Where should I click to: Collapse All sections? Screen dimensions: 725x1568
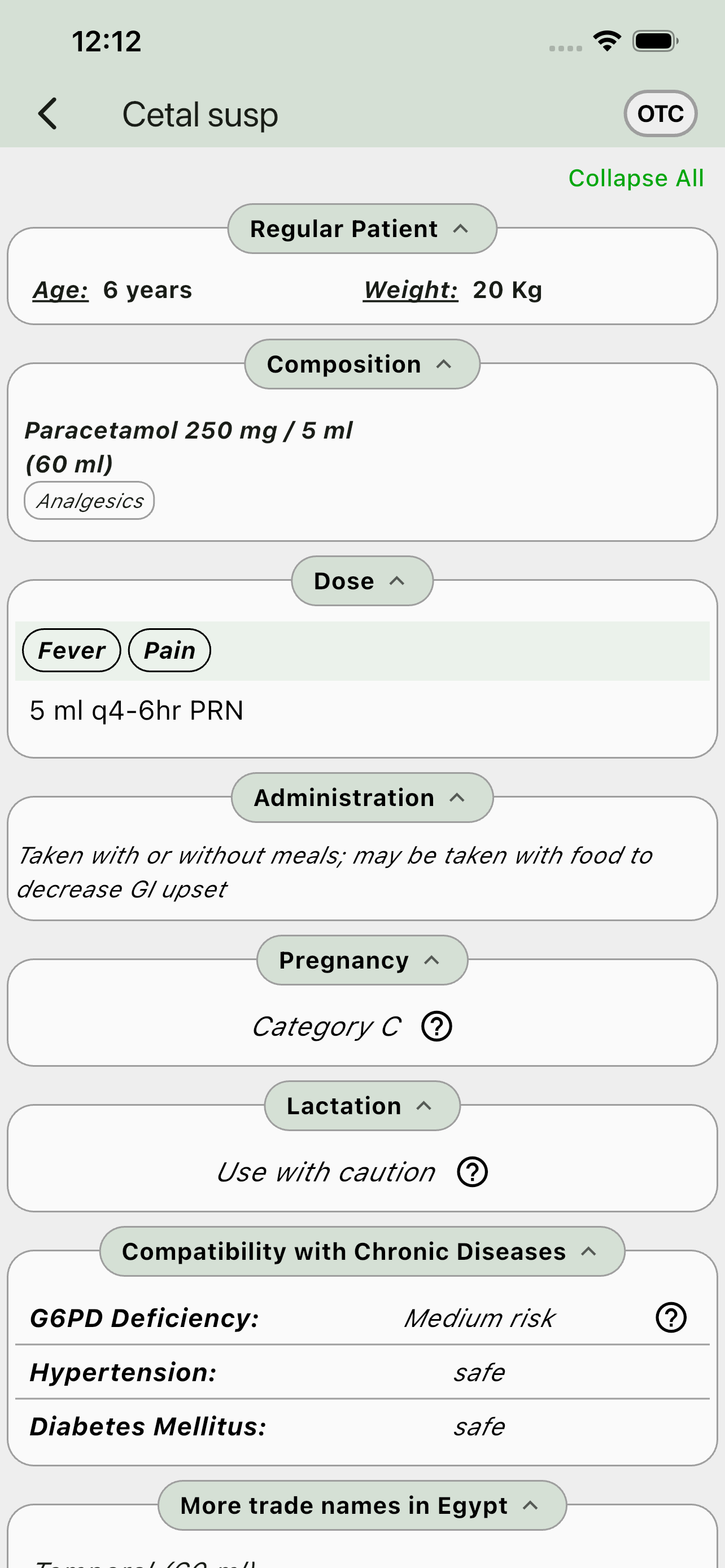point(636,178)
